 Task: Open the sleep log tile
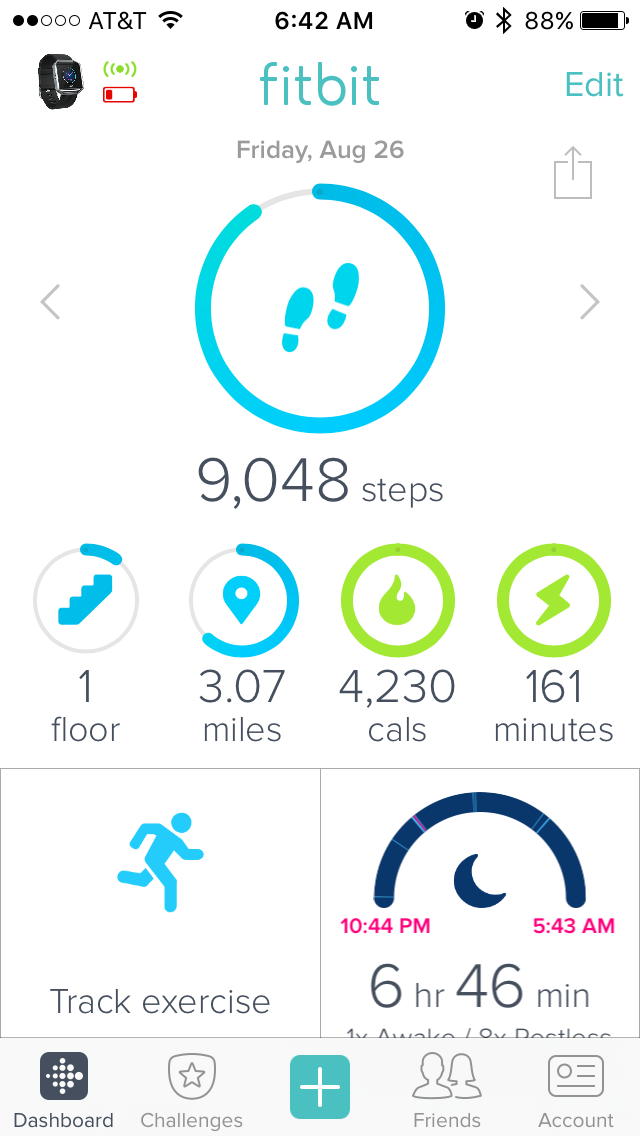coord(479,902)
